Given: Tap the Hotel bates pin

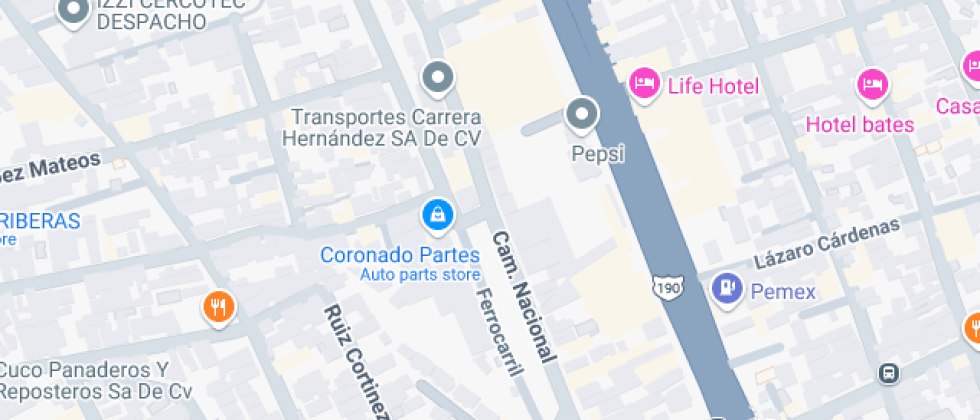Looking at the screenshot, I should tap(872, 84).
